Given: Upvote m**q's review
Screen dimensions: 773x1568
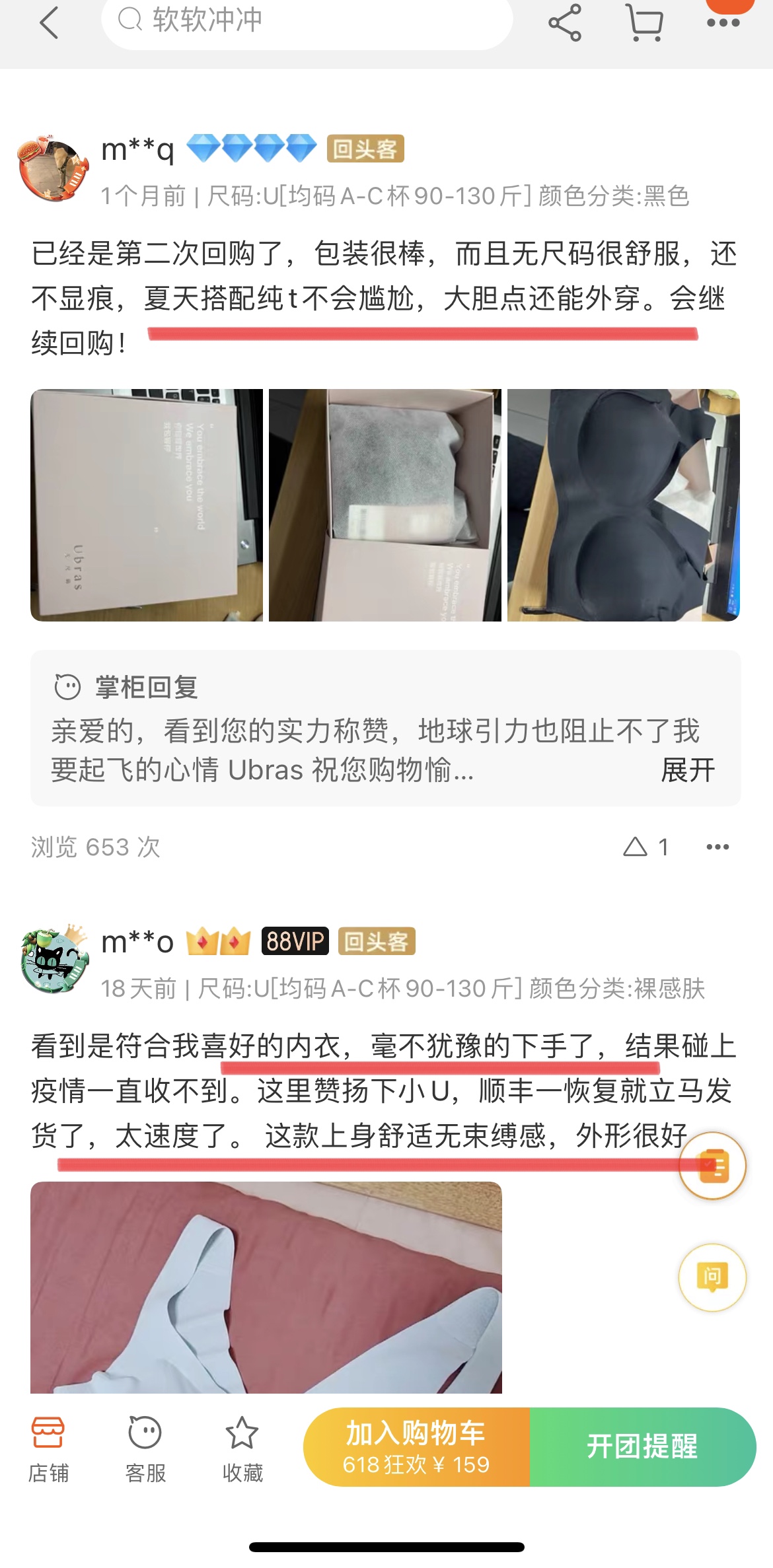Looking at the screenshot, I should click(645, 847).
